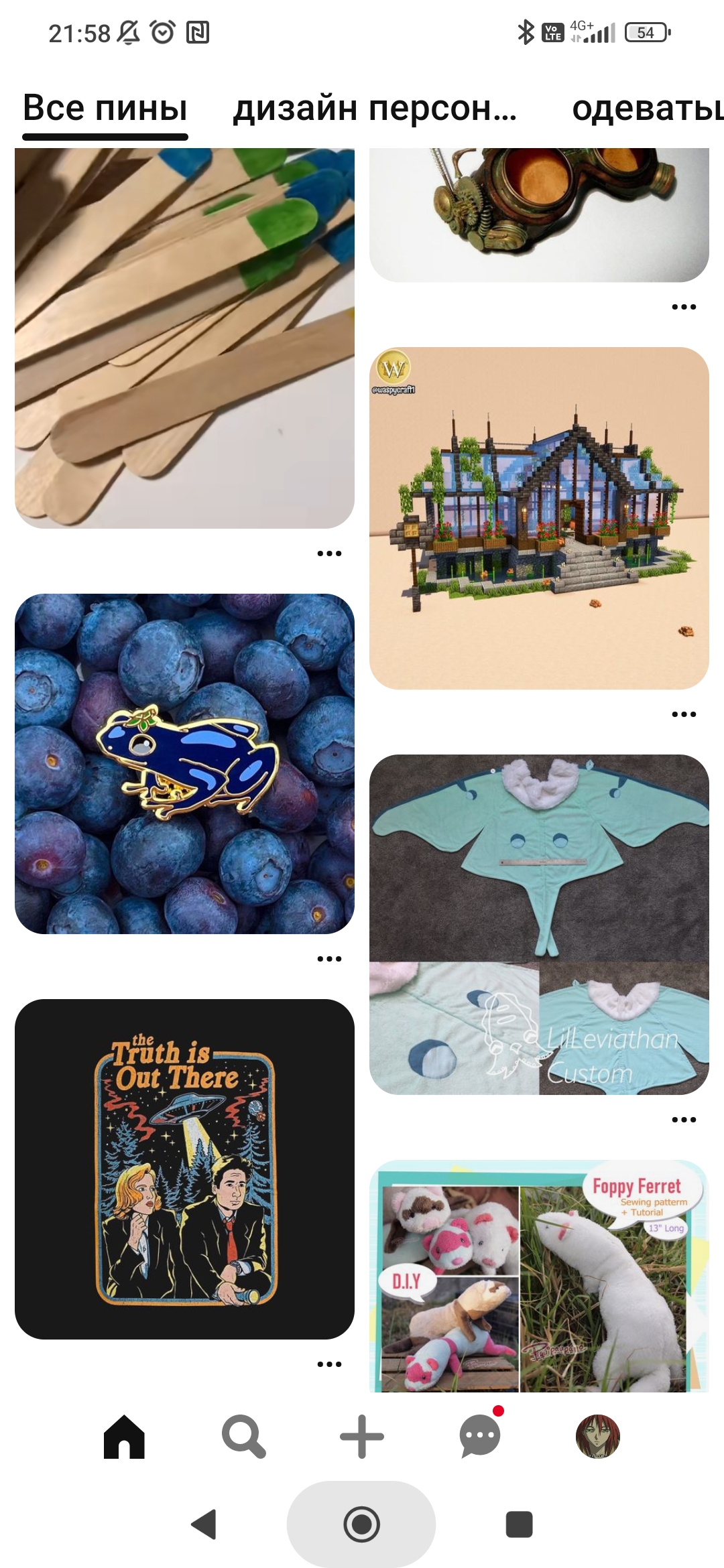Image resolution: width=724 pixels, height=1568 pixels.
Task: Select the 'Все пины' tab
Action: (105, 109)
